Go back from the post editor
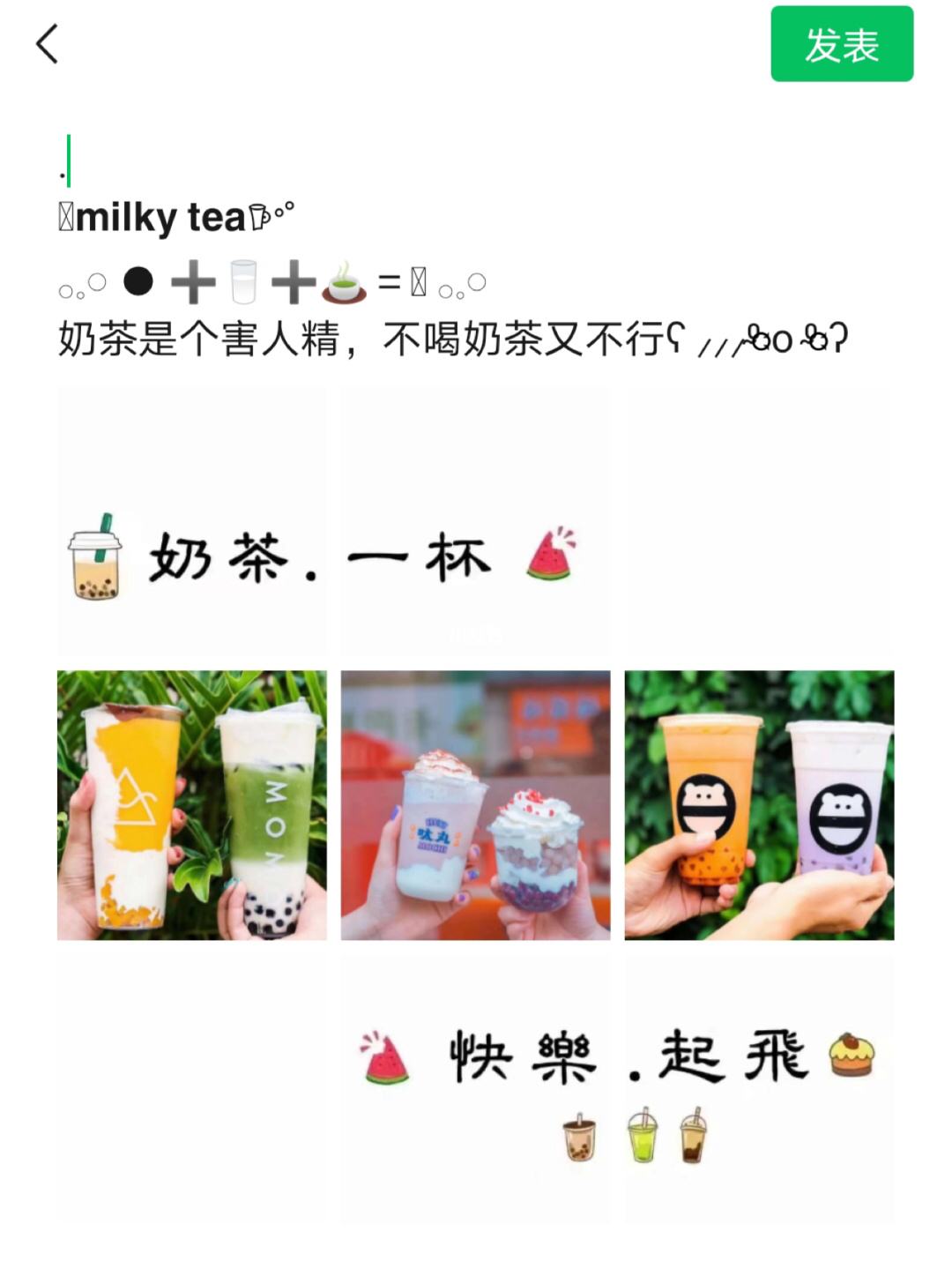The width and height of the screenshot is (952, 1269). pos(48,44)
